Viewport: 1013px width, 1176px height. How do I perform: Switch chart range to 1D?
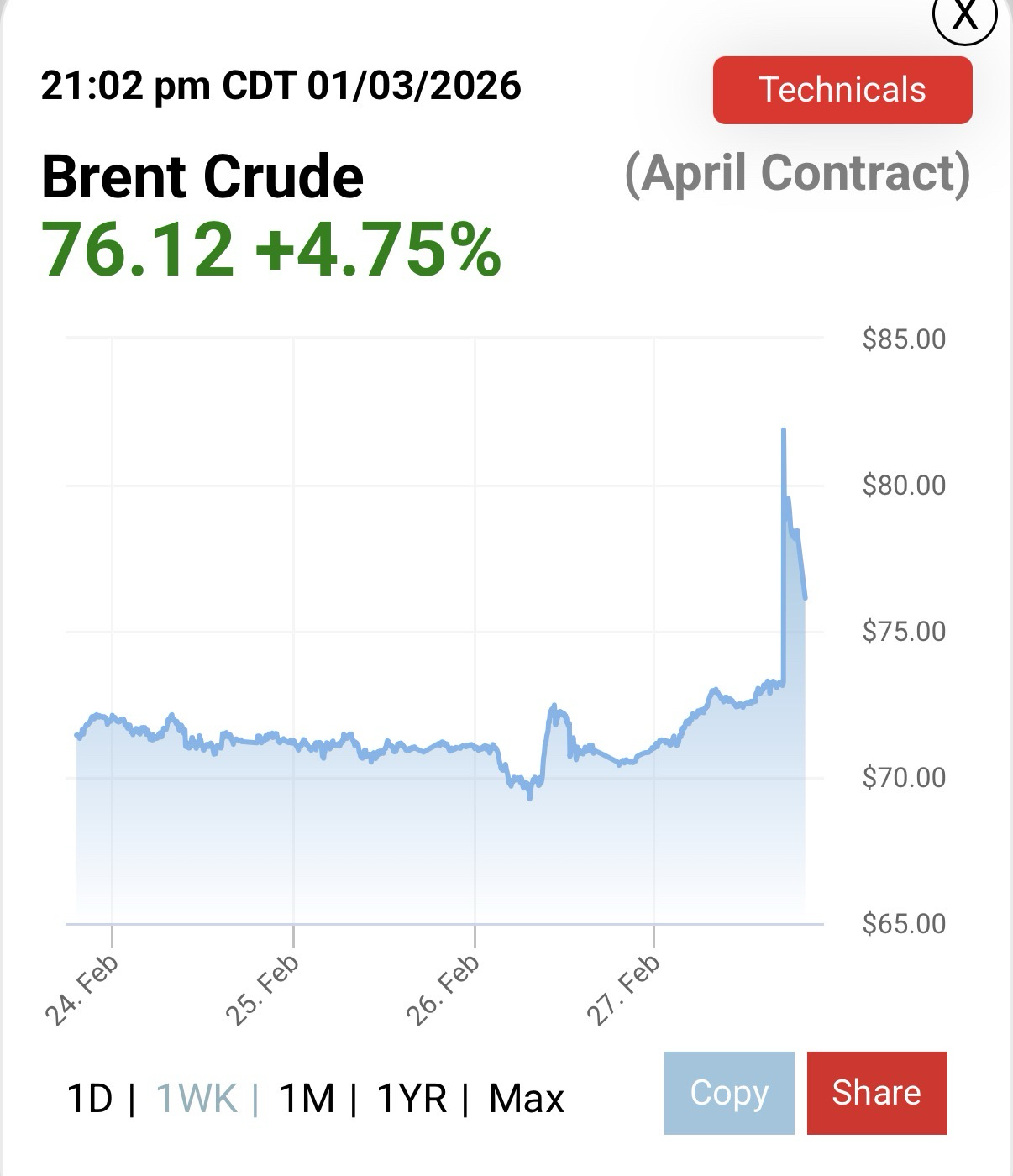click(x=89, y=1098)
